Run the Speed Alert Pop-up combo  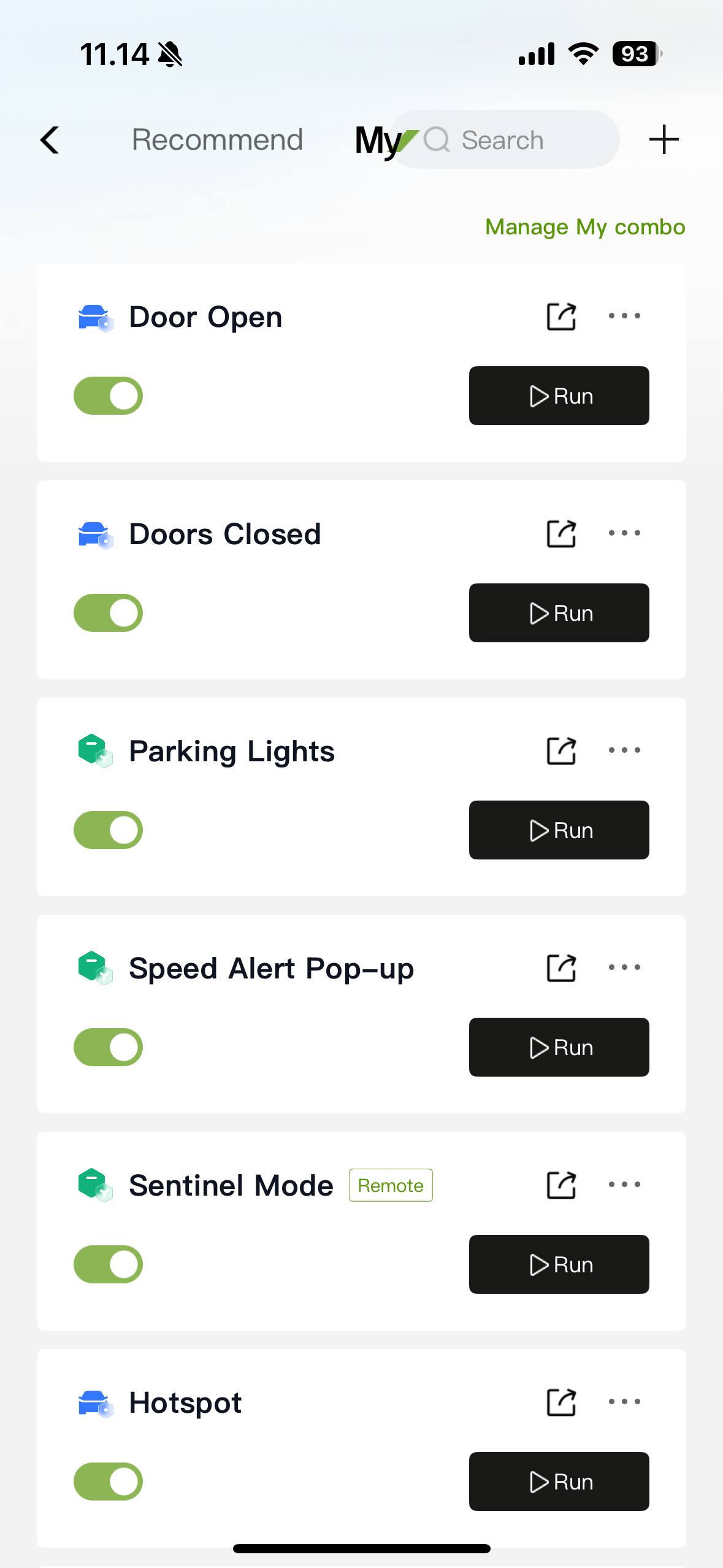[x=559, y=1047]
